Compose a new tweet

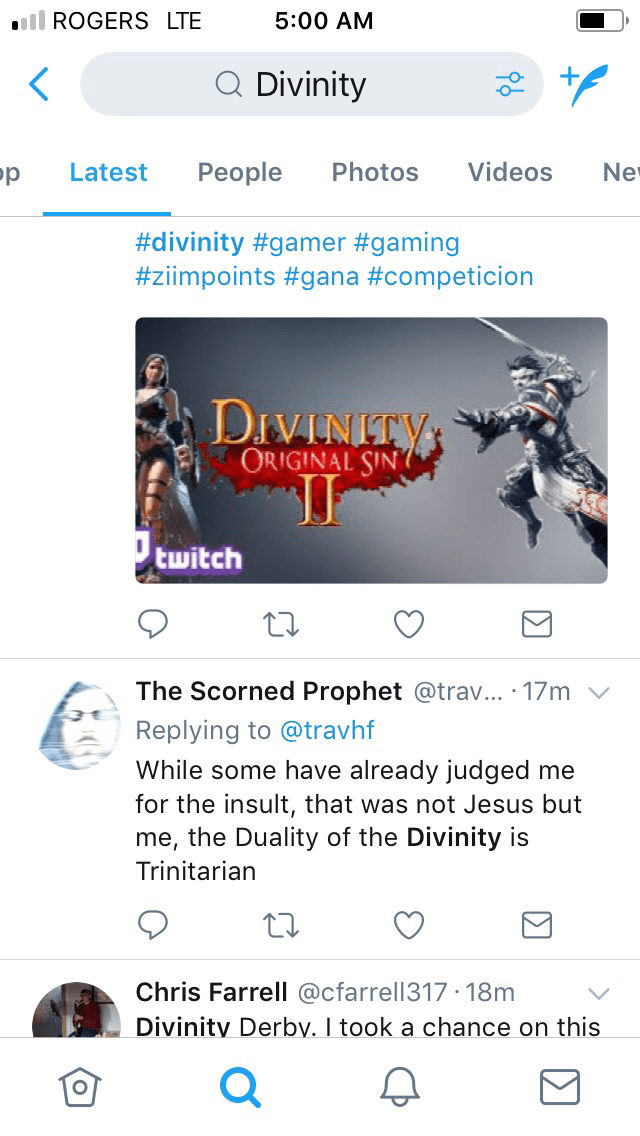click(584, 84)
